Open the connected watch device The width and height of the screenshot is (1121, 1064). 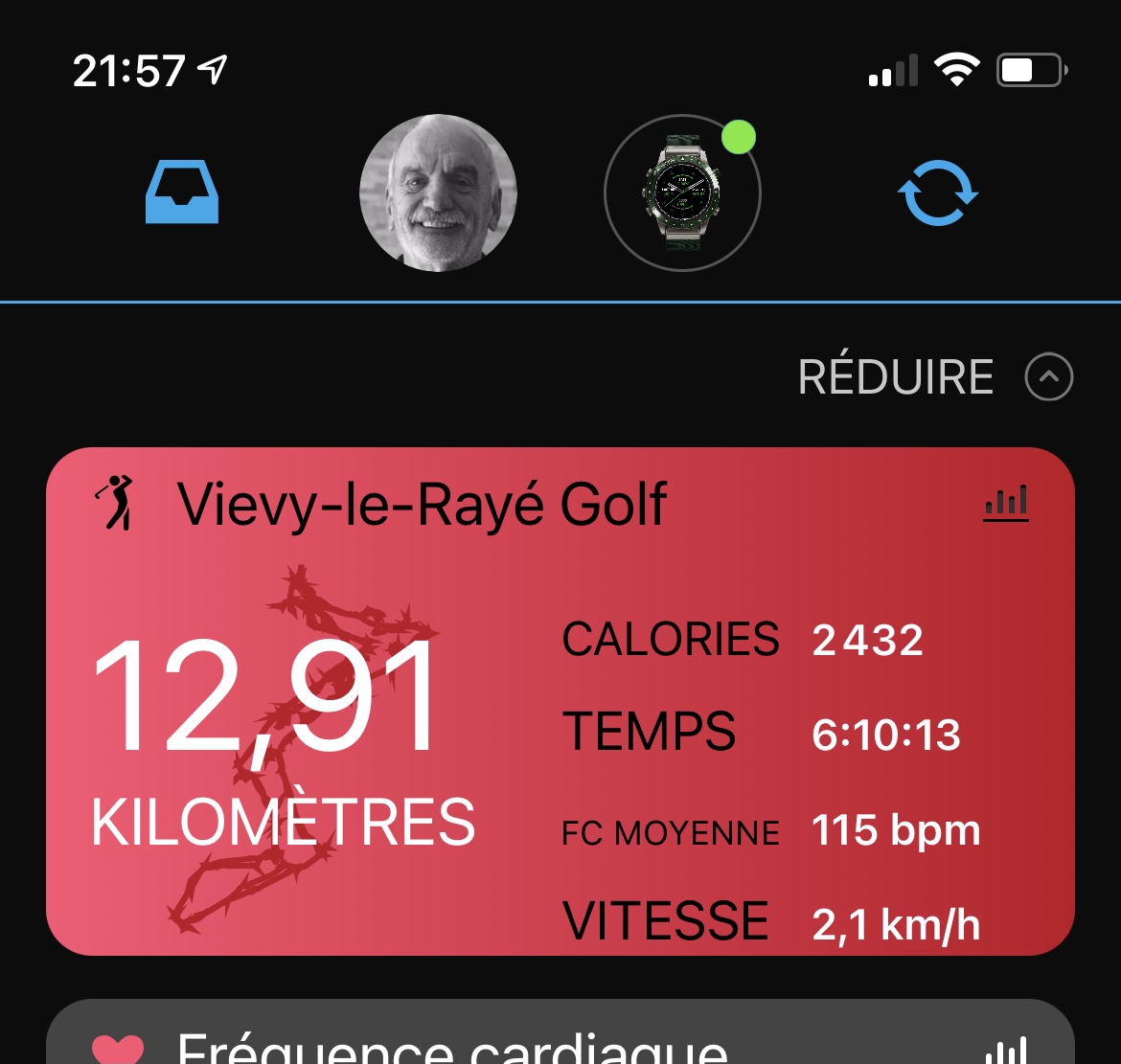click(x=681, y=192)
